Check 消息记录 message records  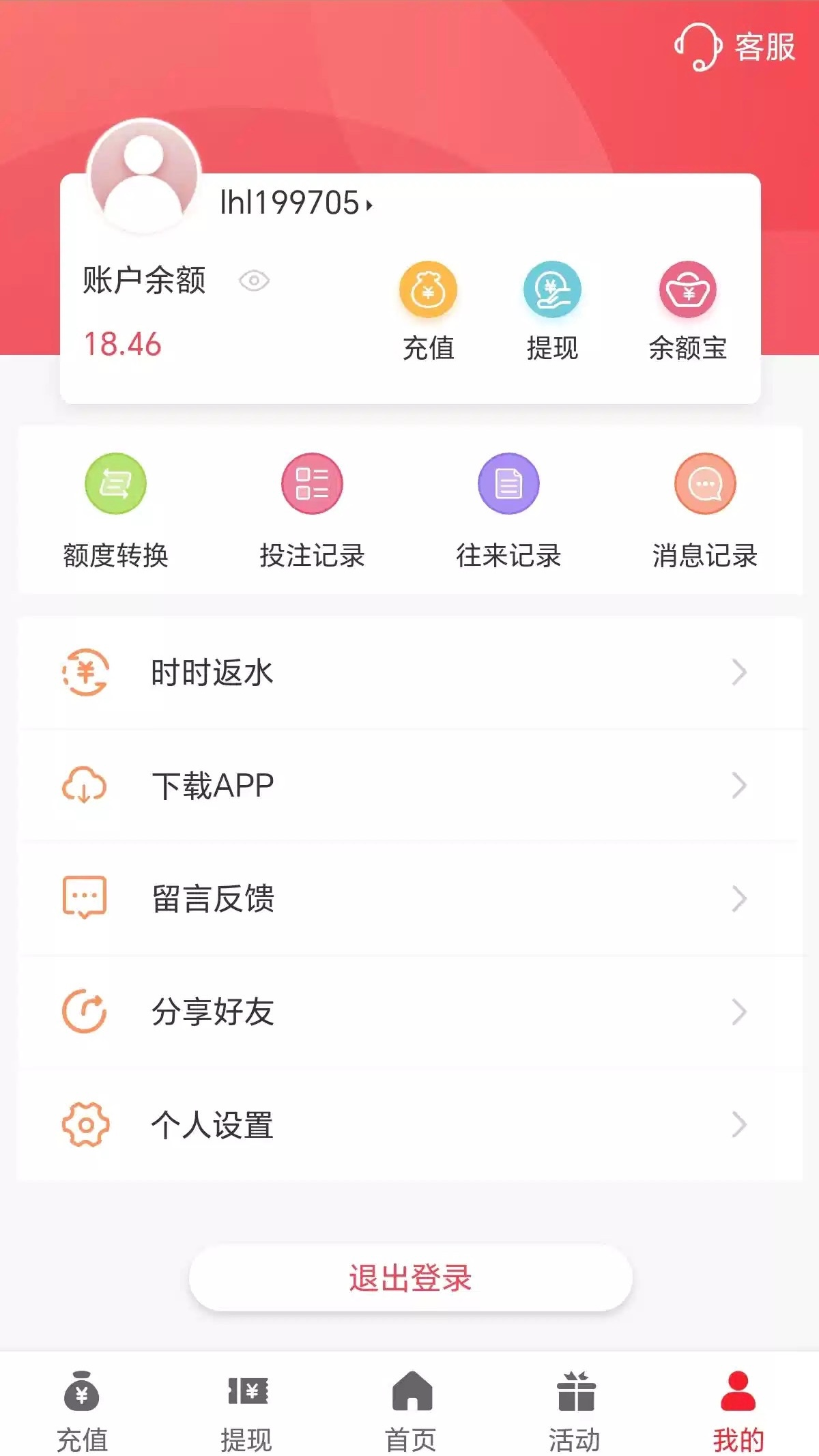click(704, 511)
